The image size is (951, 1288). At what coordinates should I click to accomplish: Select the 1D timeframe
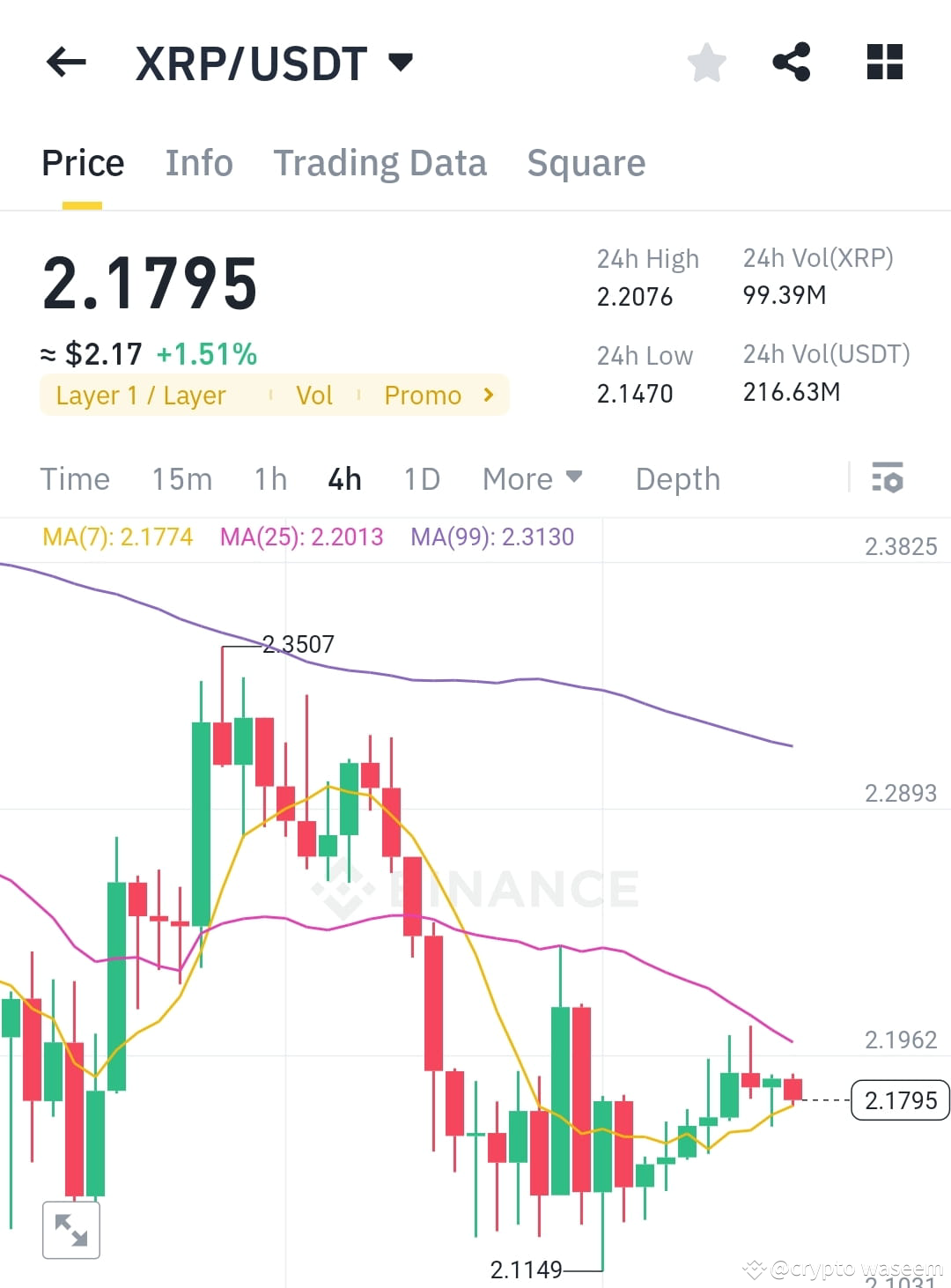(x=421, y=478)
